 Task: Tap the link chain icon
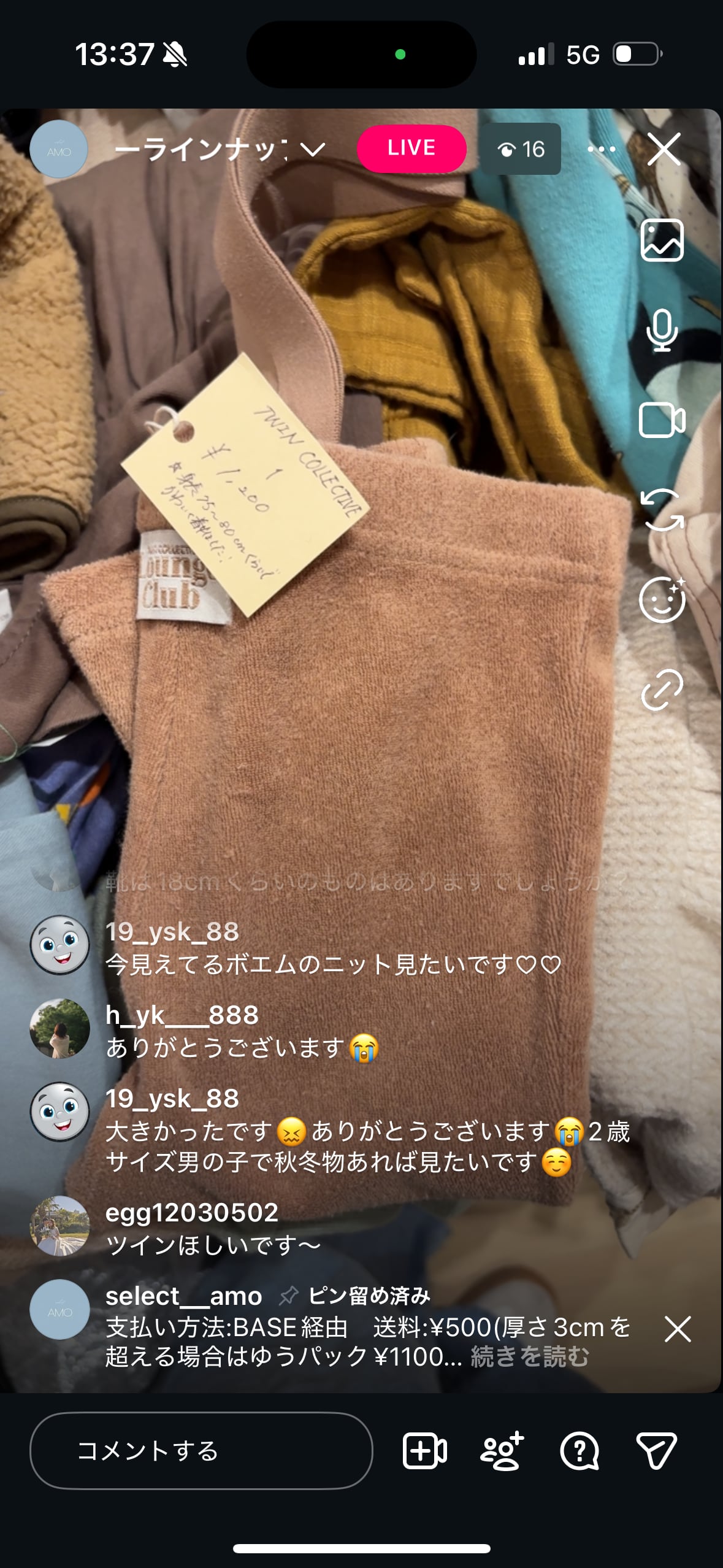tap(662, 690)
